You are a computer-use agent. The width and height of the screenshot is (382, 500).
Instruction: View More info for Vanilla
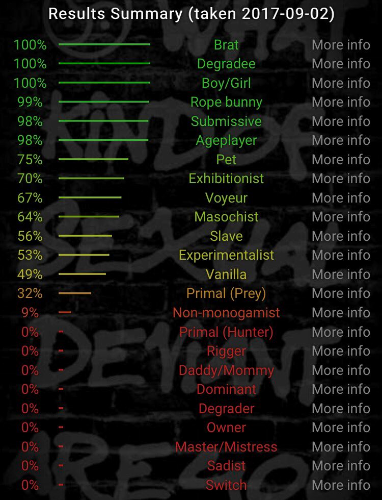coord(341,275)
